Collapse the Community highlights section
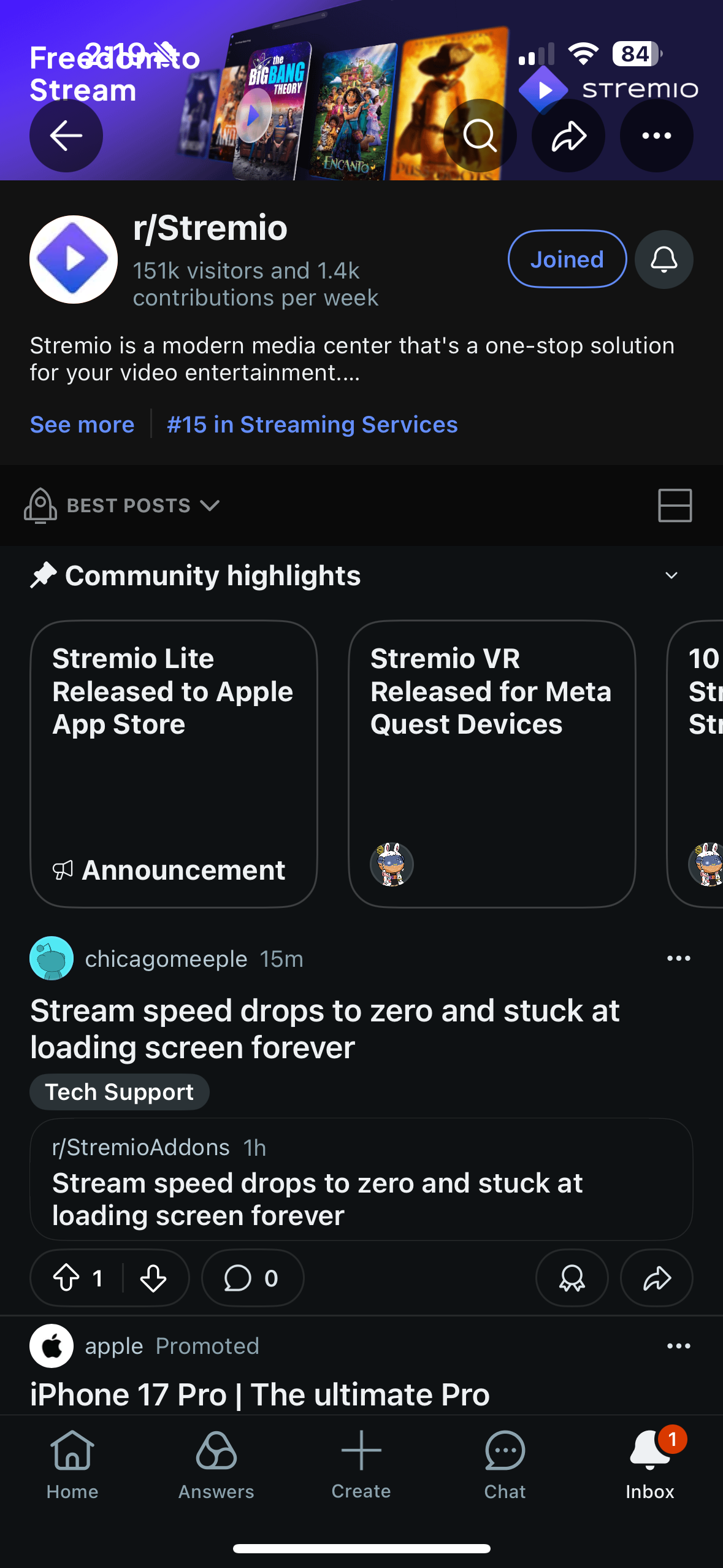 (x=671, y=575)
